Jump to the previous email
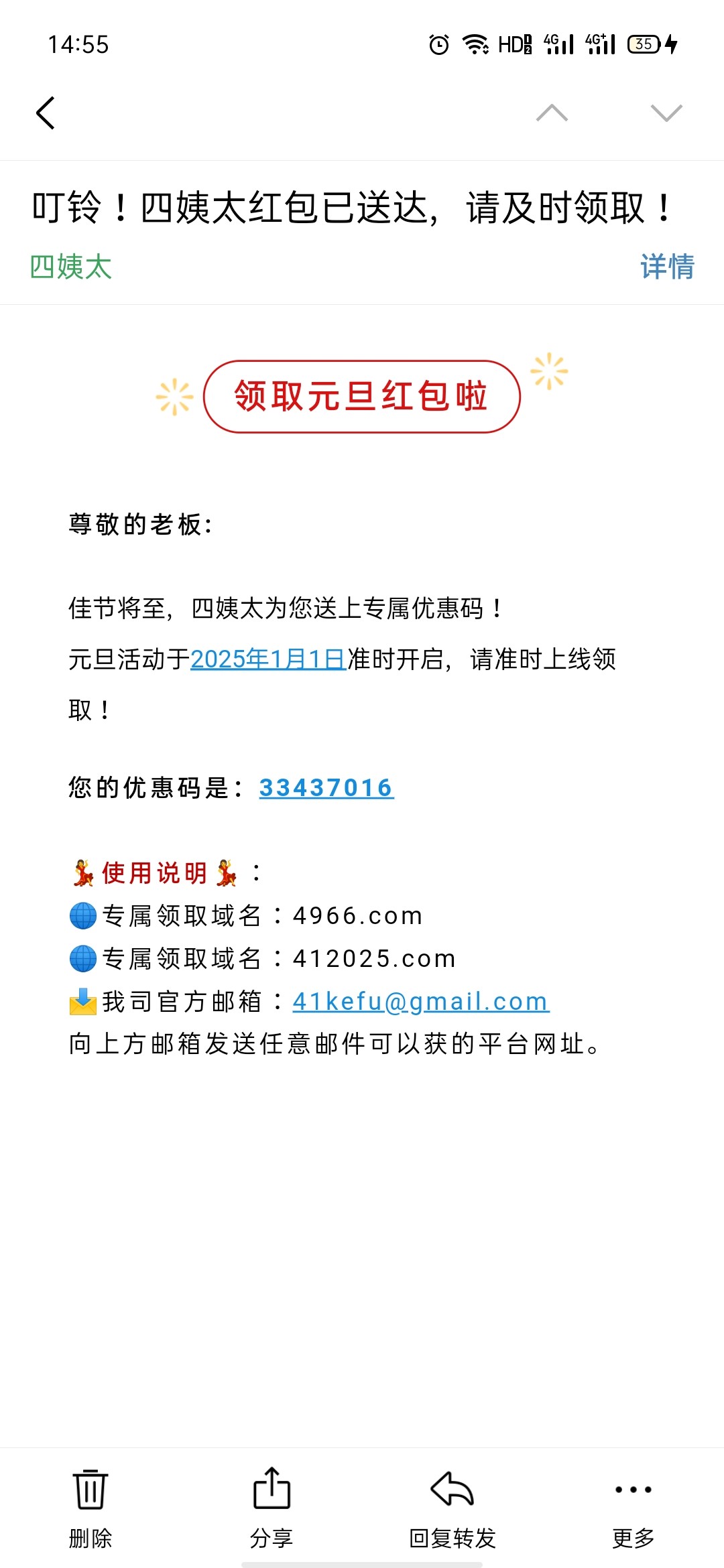 (x=552, y=113)
